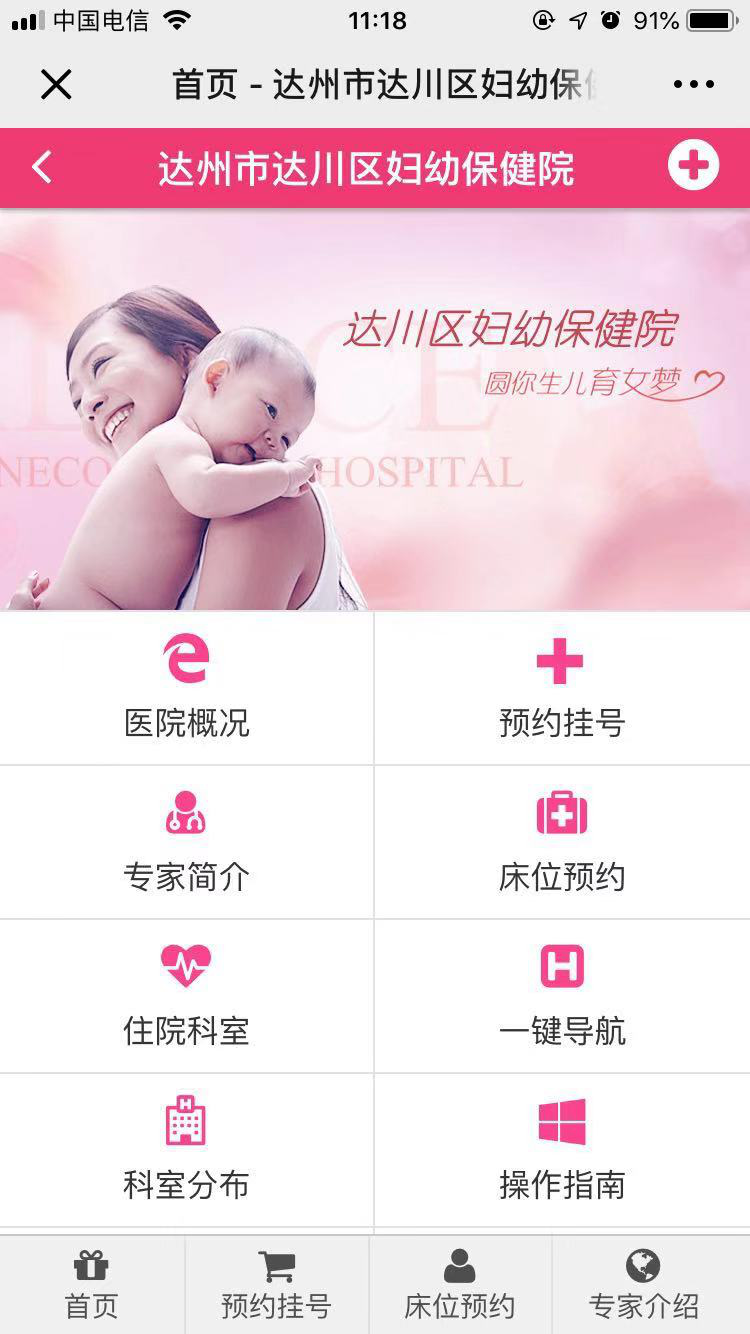Open 医院概况 hospital overview
The width and height of the screenshot is (750, 1334).
point(187,688)
